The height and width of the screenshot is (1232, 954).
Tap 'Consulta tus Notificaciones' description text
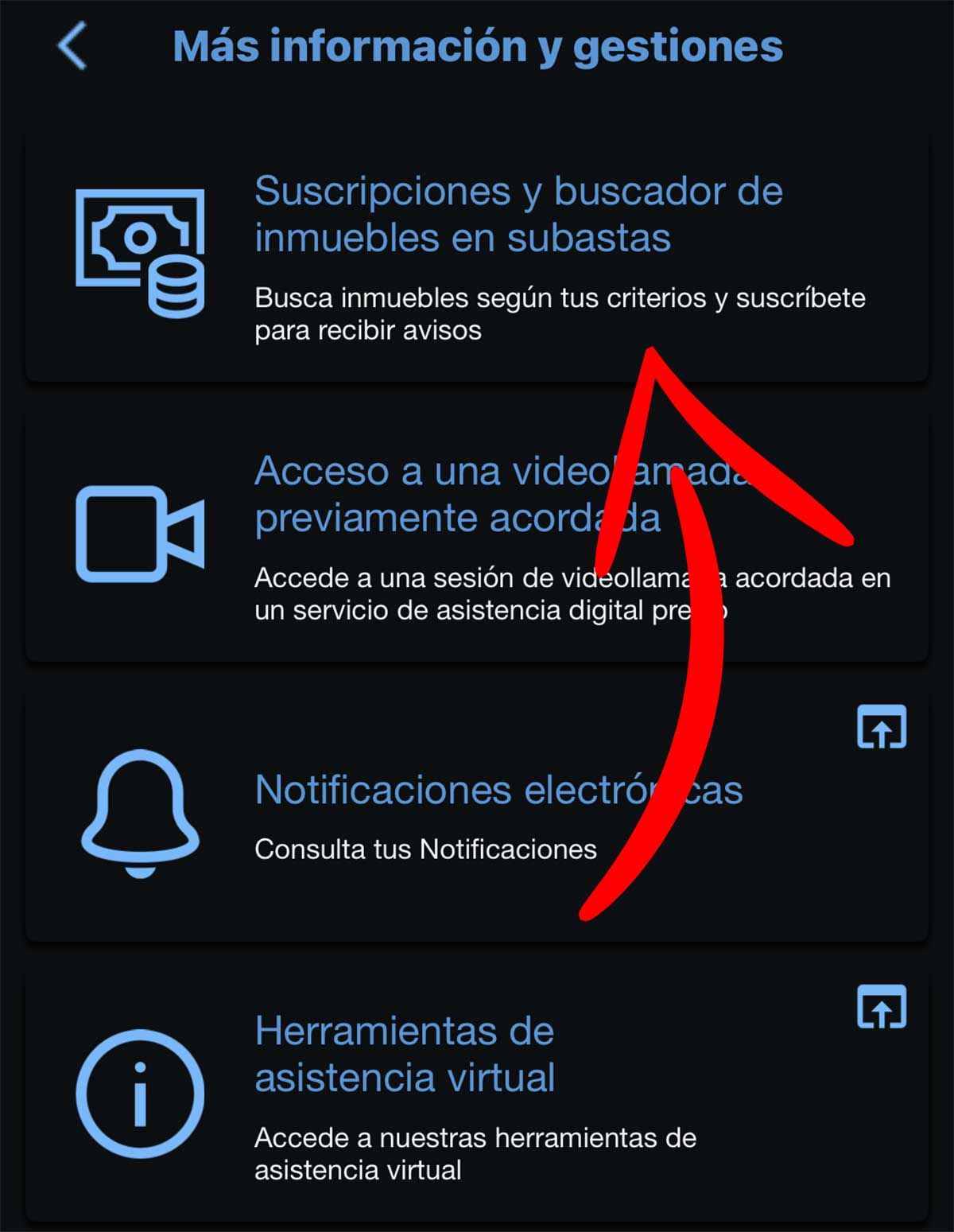(x=424, y=849)
